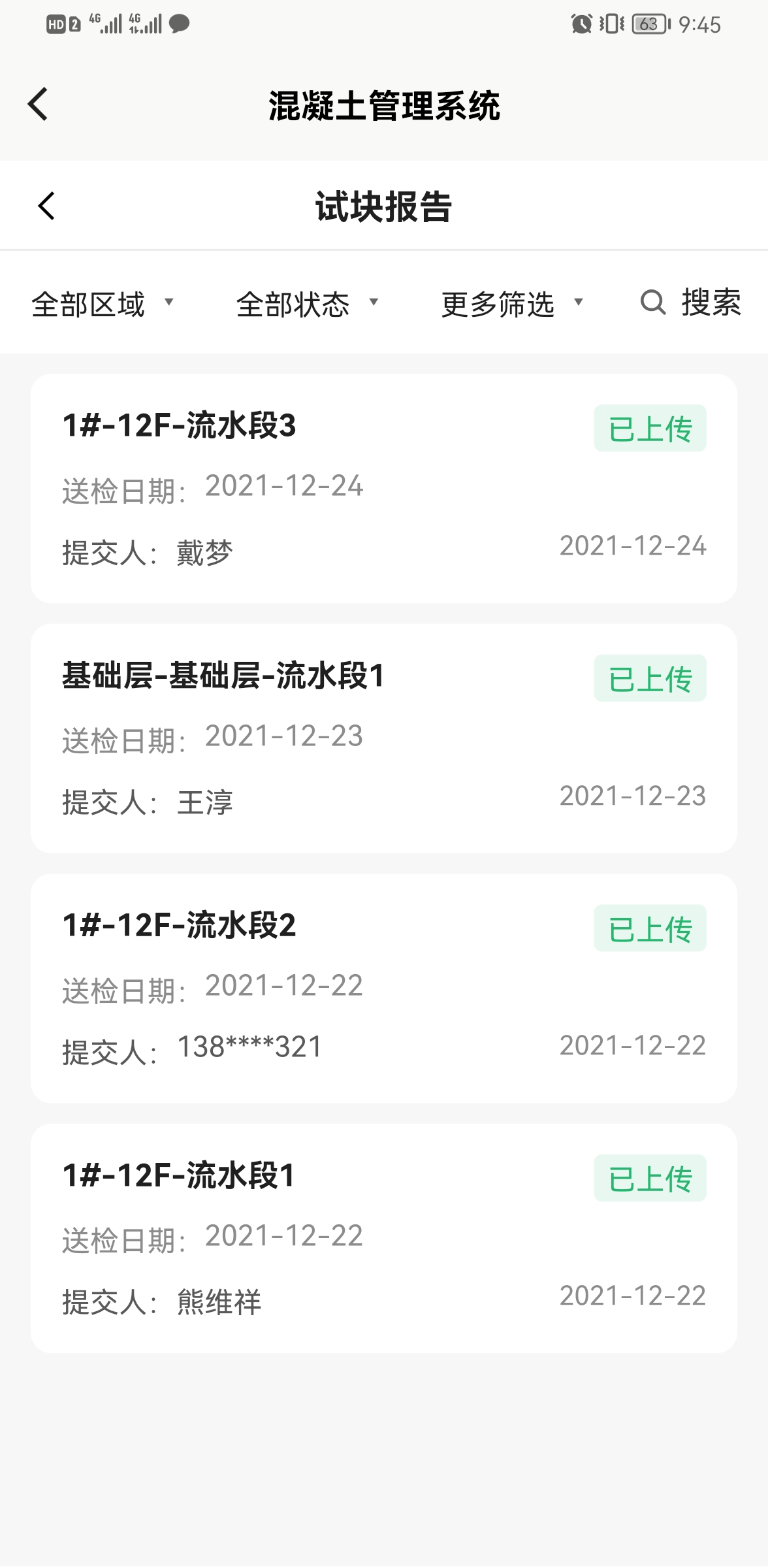Open the 全部状态 status dropdown

tap(307, 304)
